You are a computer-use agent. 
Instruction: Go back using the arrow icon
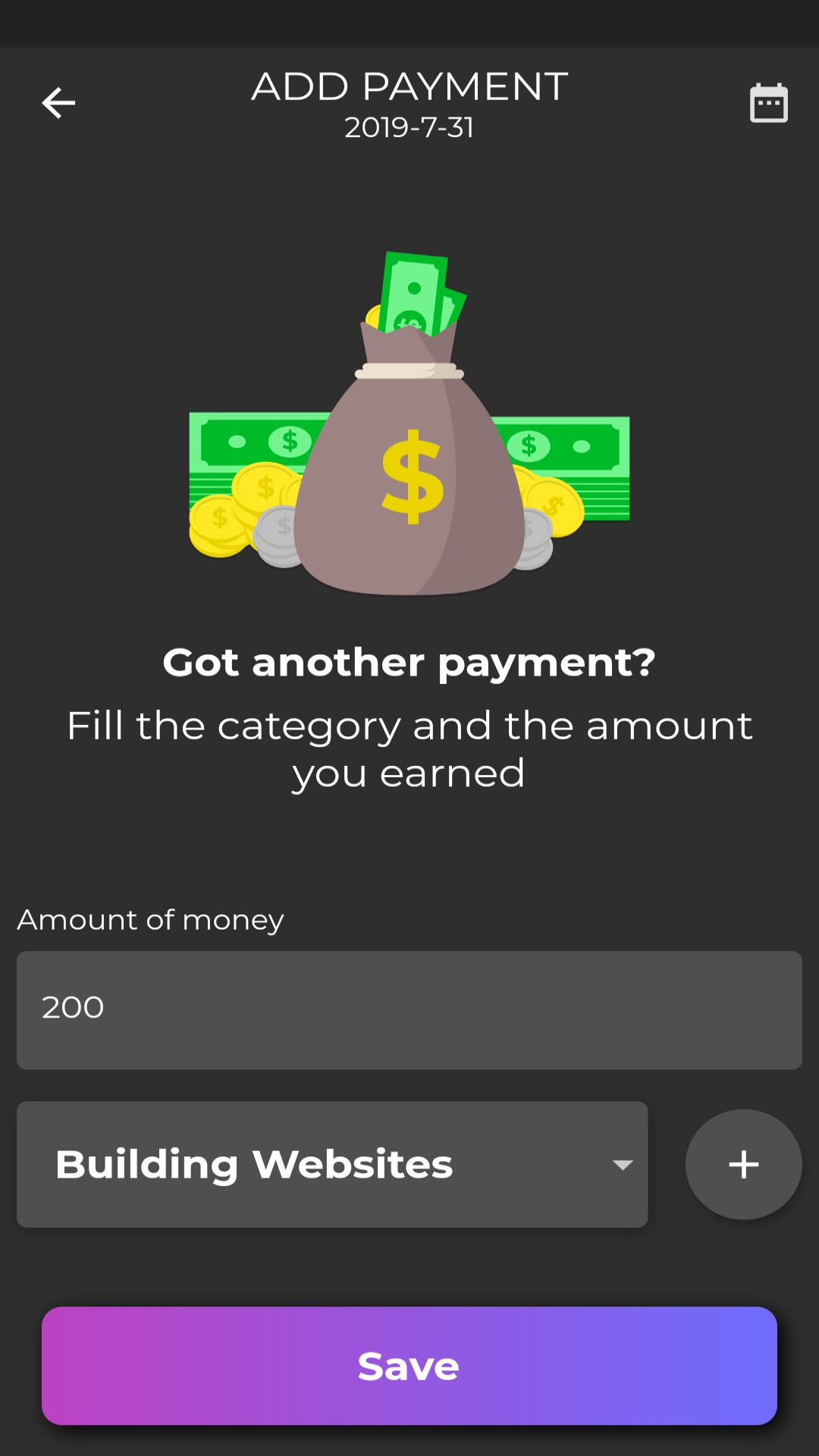click(x=58, y=103)
